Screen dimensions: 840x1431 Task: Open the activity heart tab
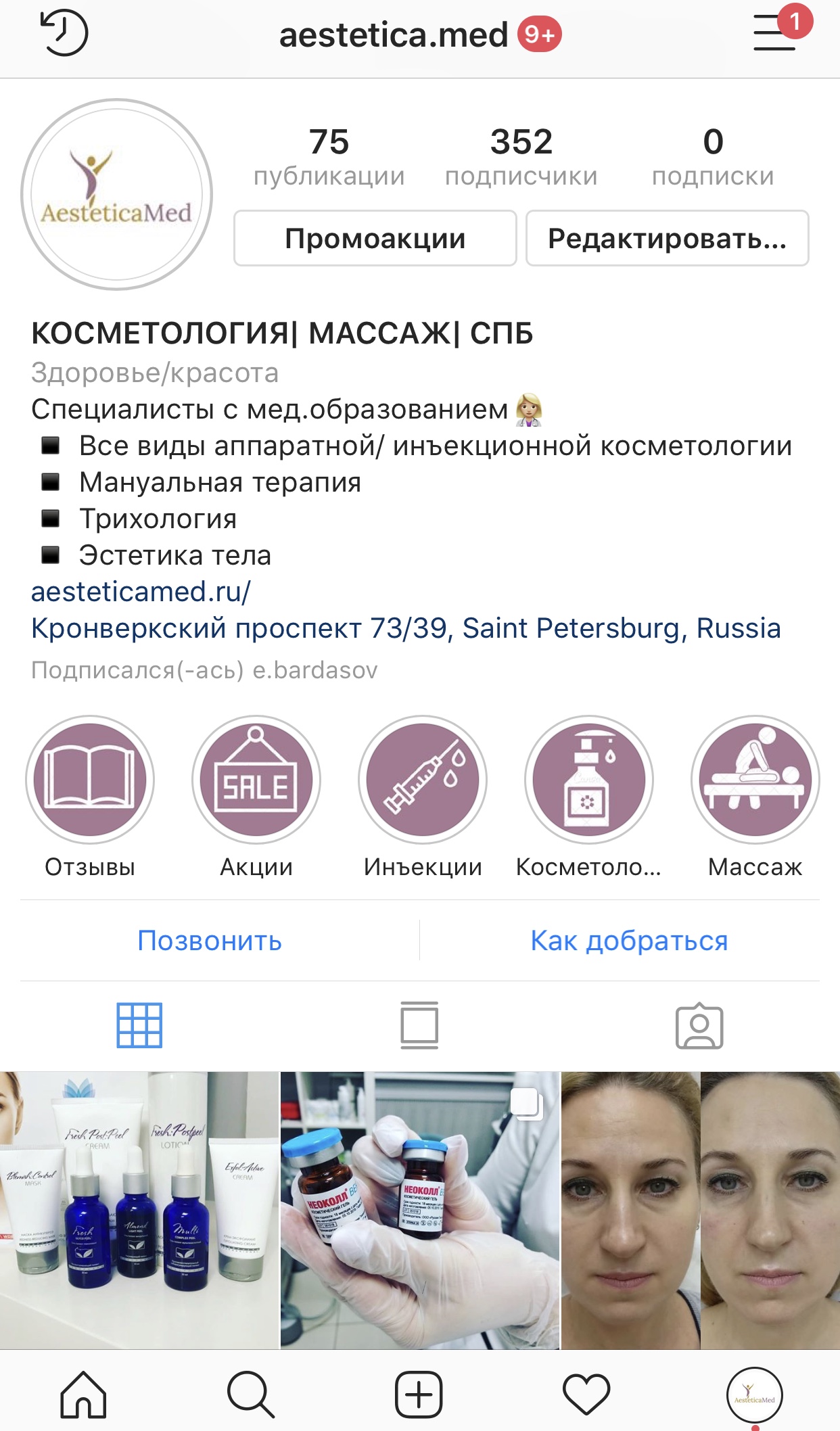[x=586, y=1394]
